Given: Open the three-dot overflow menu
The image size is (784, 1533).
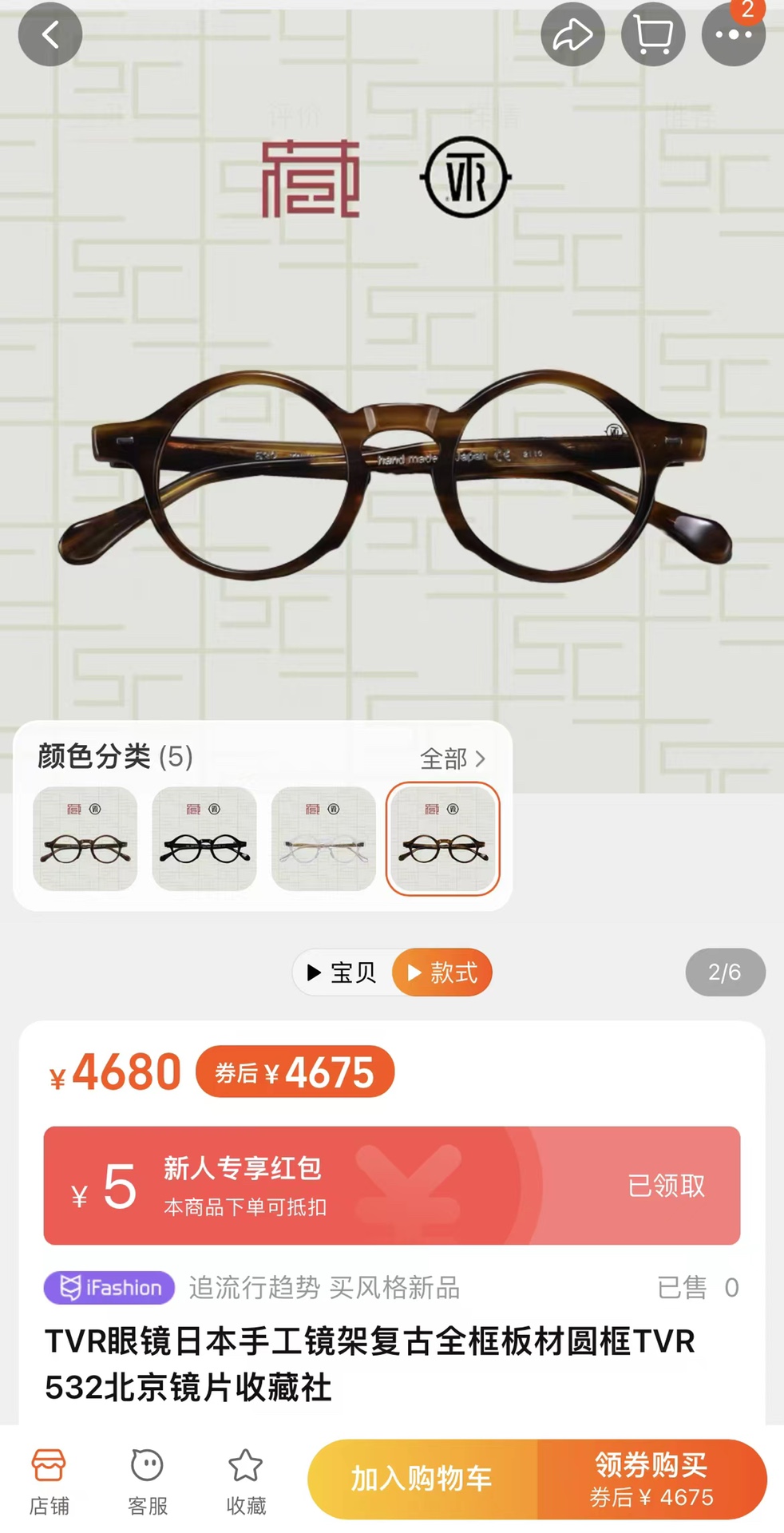Looking at the screenshot, I should [733, 34].
